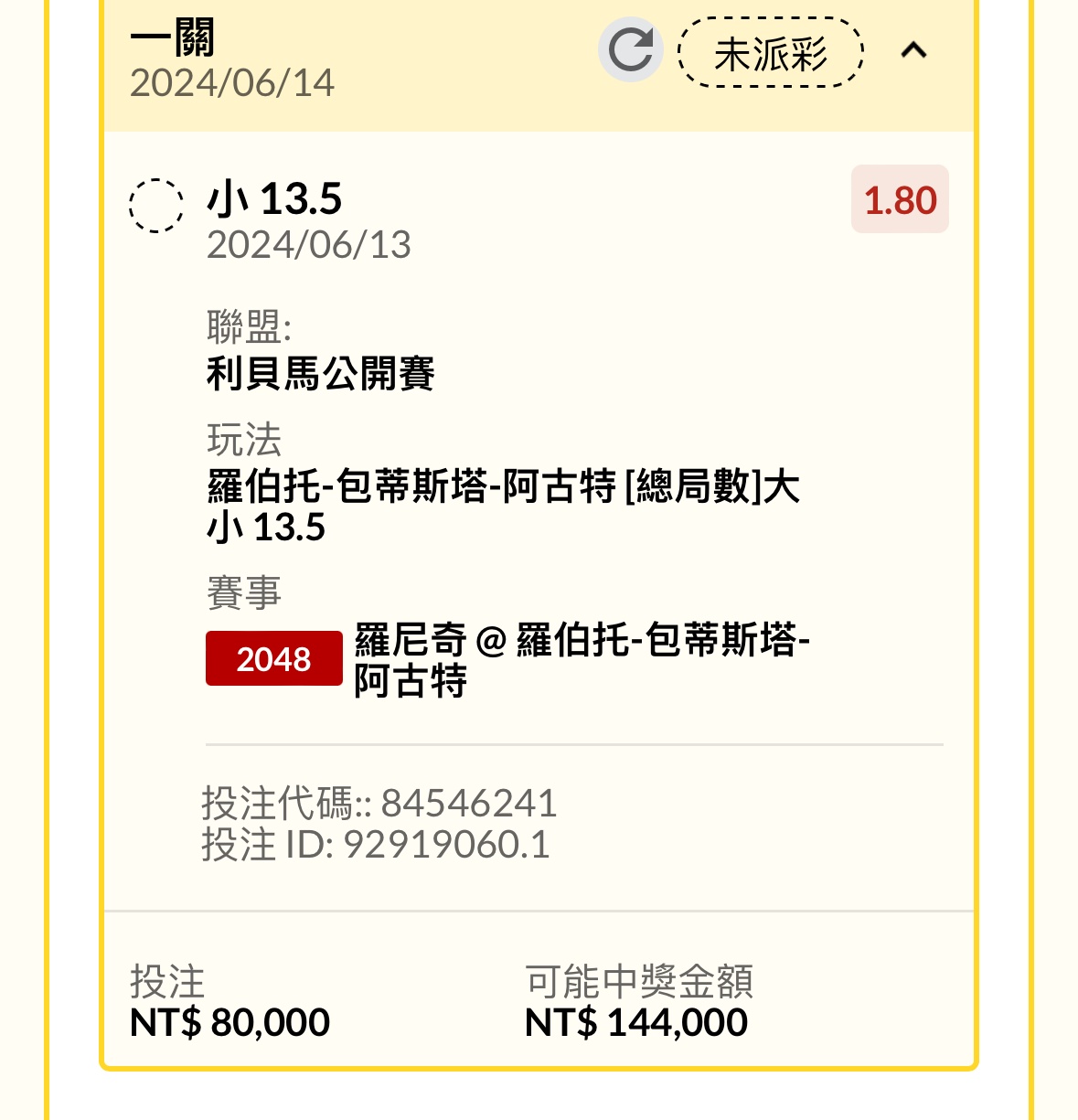This screenshot has width=1078, height=1120.
Task: Refresh the bet slip status
Action: click(631, 50)
